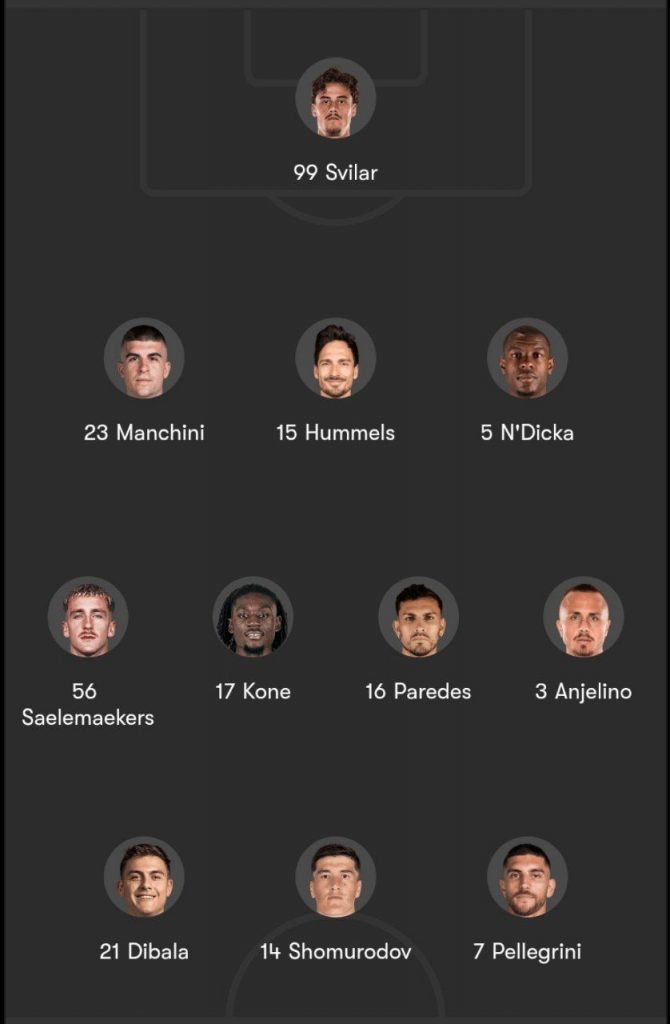Open goalkeeper Svilar's player profile
The height and width of the screenshot is (1024, 670).
click(x=335, y=98)
